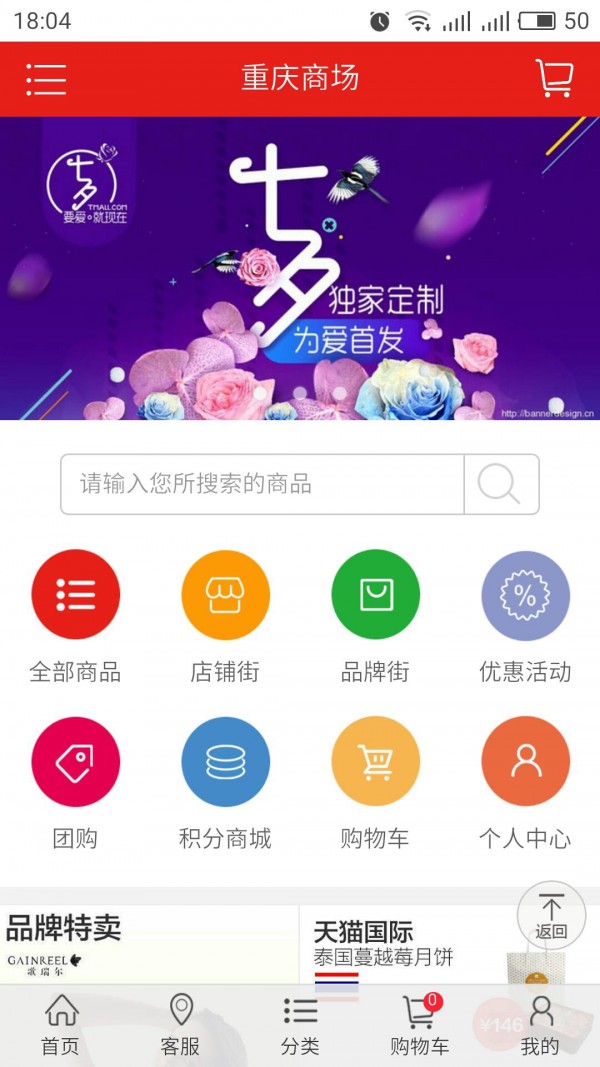
Task: Open the cart icon in header
Action: (554, 79)
